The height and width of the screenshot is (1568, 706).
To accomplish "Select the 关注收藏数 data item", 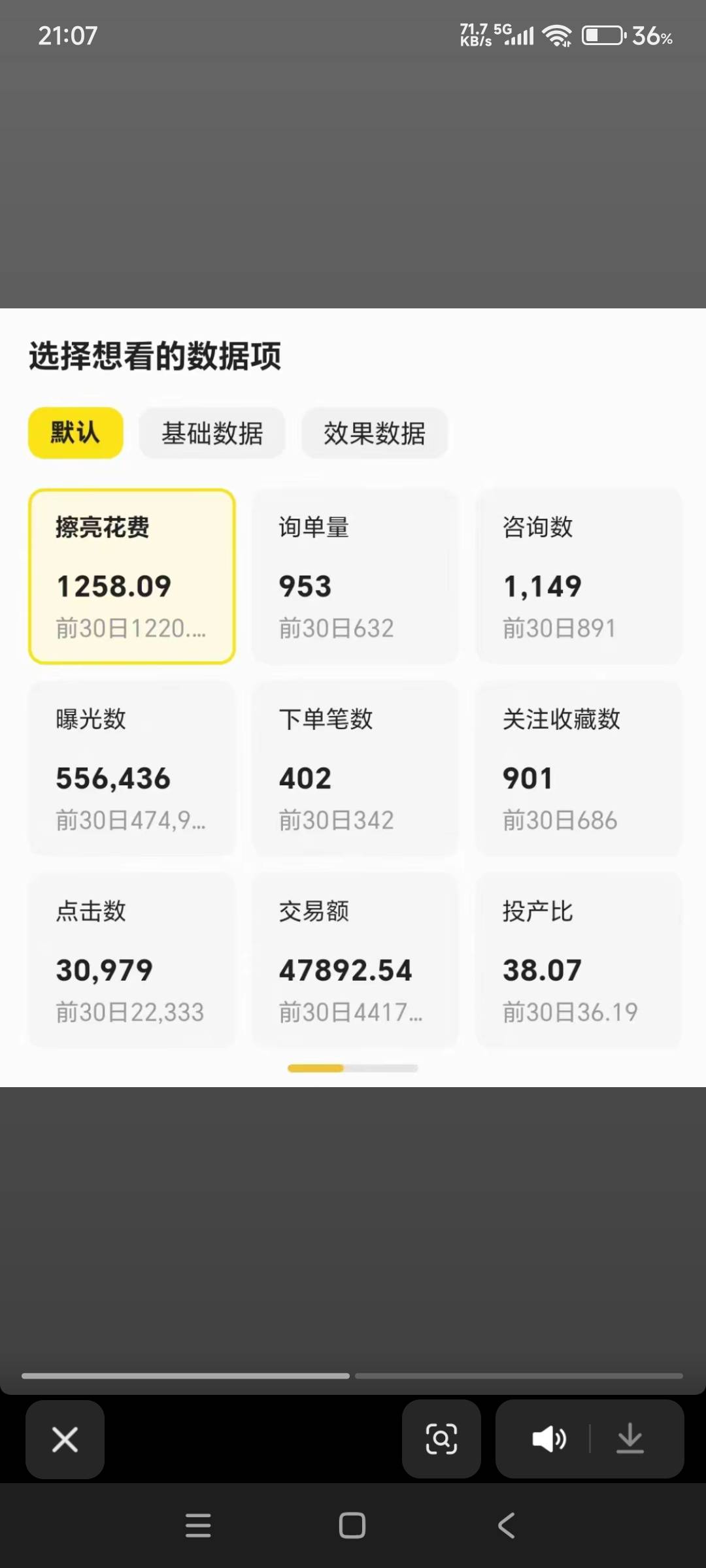I will click(x=579, y=768).
